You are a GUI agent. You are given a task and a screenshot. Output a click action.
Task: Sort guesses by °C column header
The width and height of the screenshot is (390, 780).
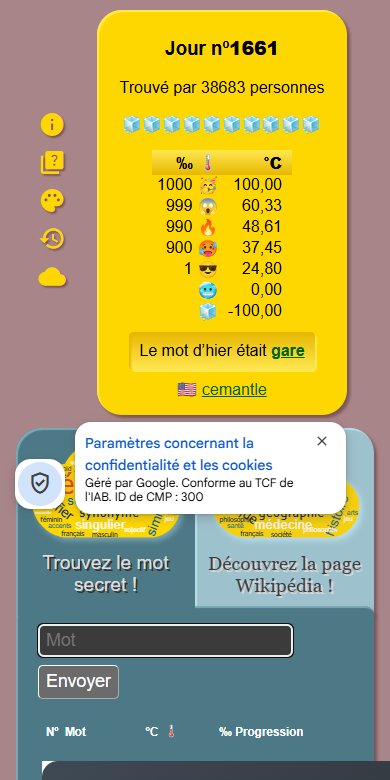pyautogui.click(x=152, y=732)
